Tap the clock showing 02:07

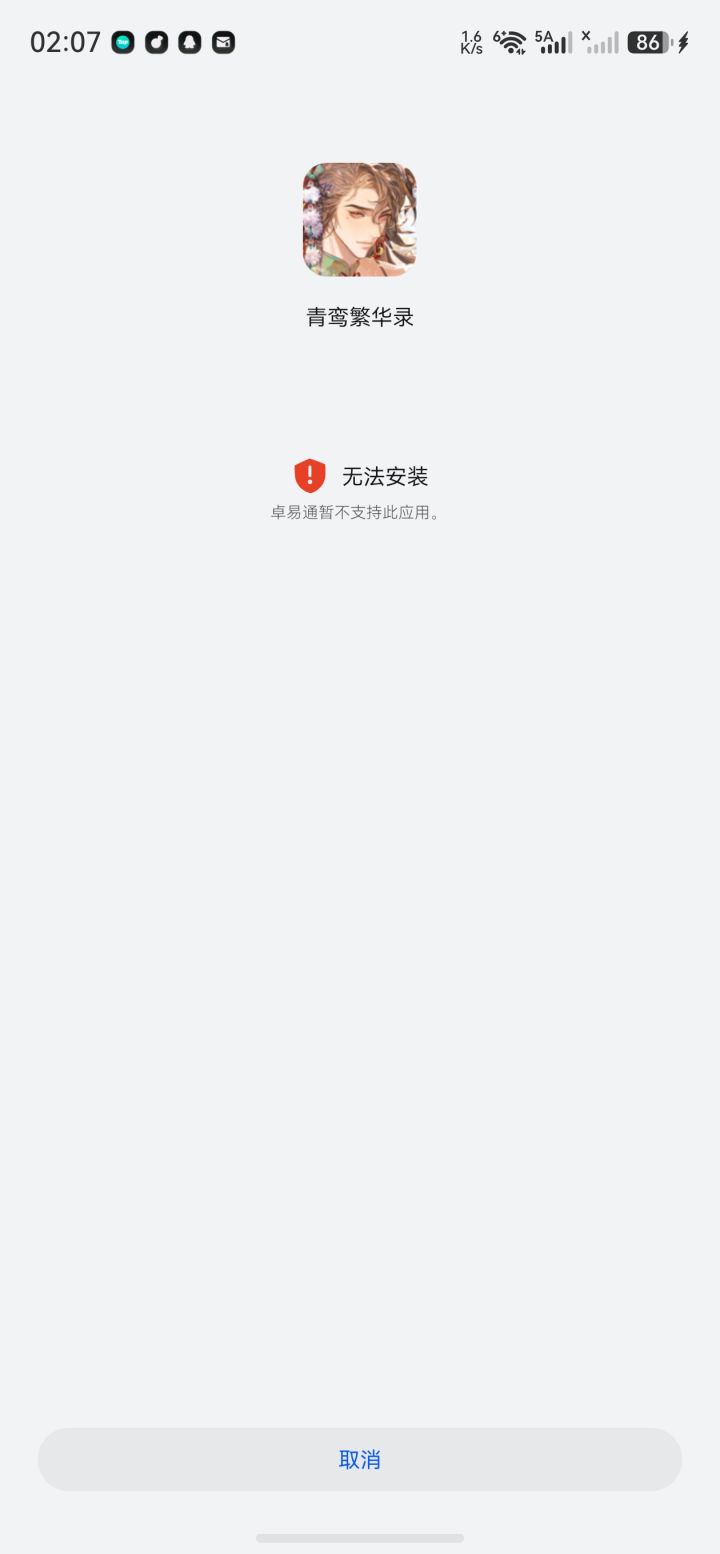[65, 42]
